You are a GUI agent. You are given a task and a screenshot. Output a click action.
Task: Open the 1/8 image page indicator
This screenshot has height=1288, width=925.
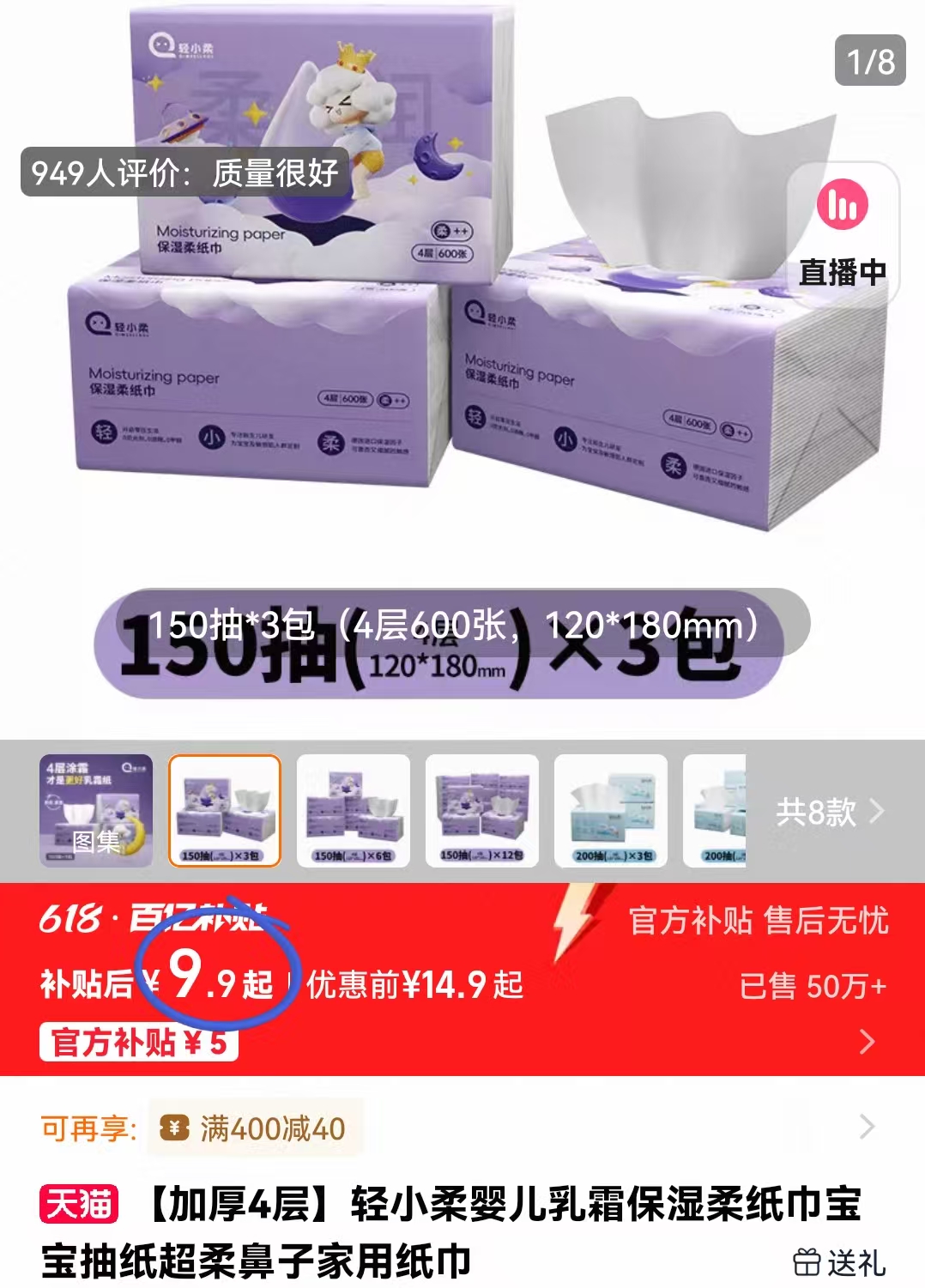click(x=870, y=61)
